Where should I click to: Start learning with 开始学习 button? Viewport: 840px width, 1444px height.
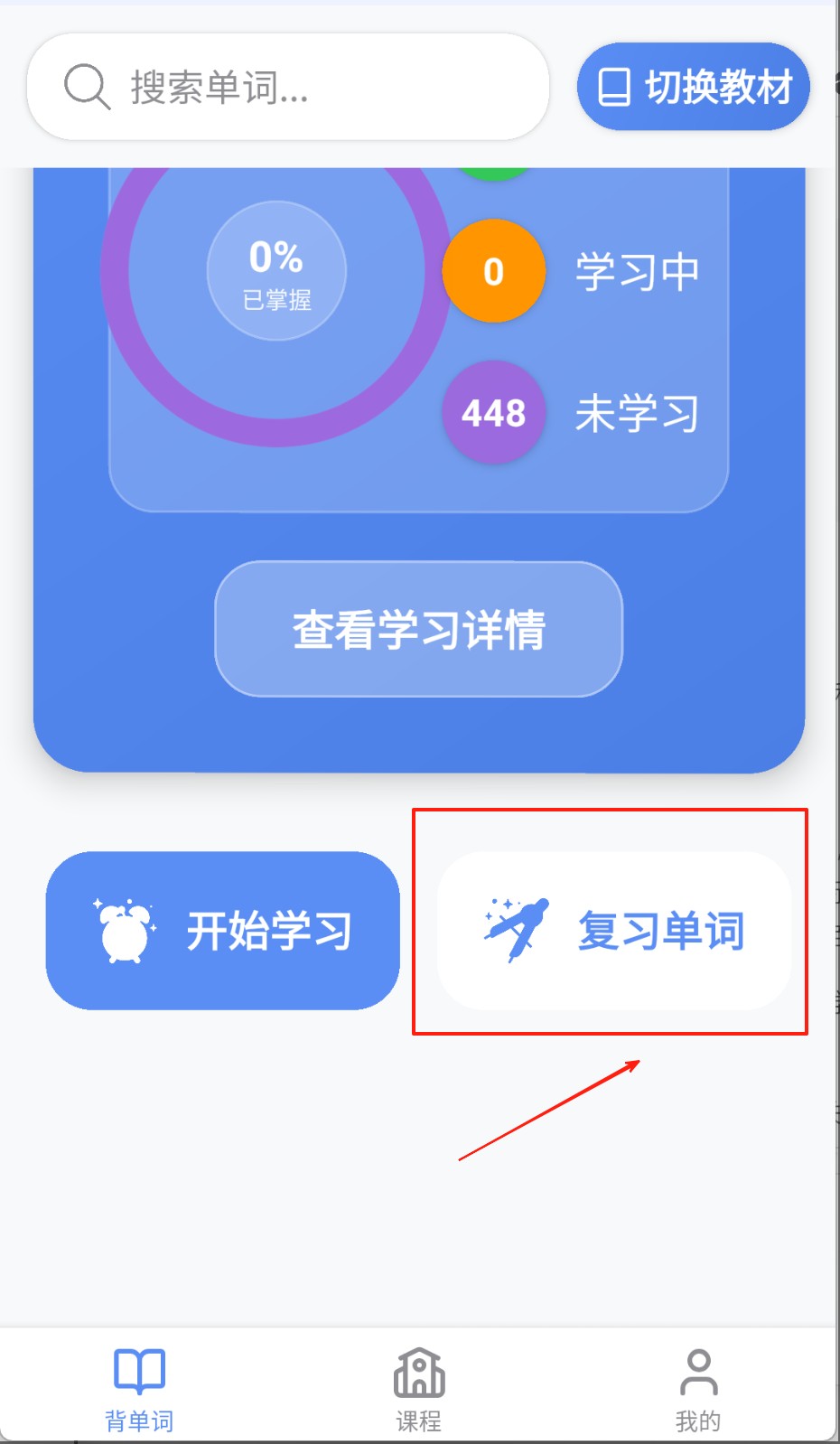pos(223,931)
